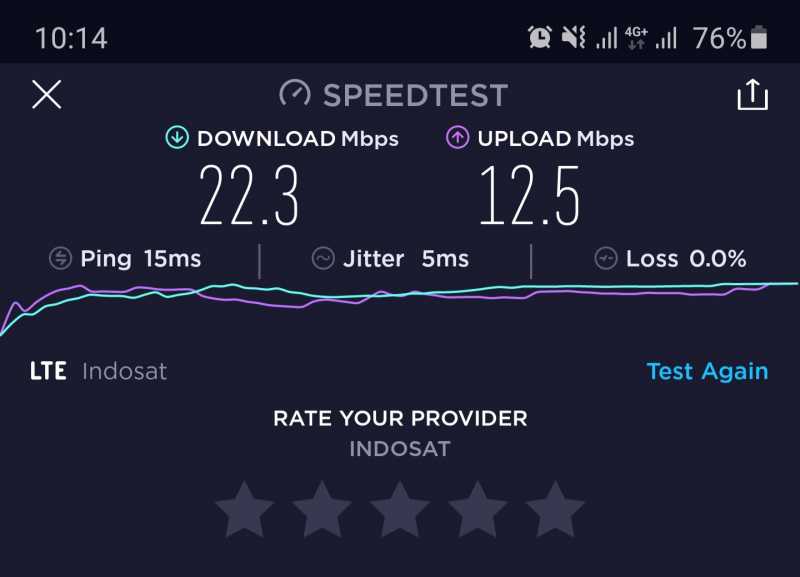Share the speed test result

[752, 95]
